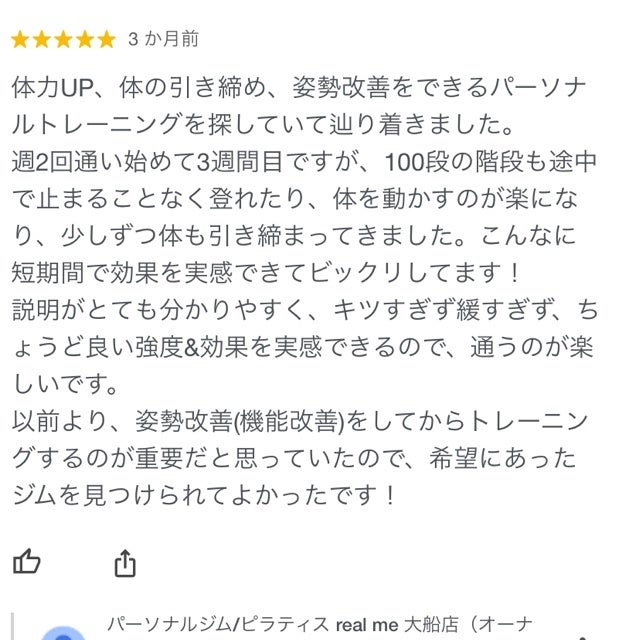Image resolution: width=640 pixels, height=640 pixels.
Task: Mark this review as helpful
Action: pos(27,561)
